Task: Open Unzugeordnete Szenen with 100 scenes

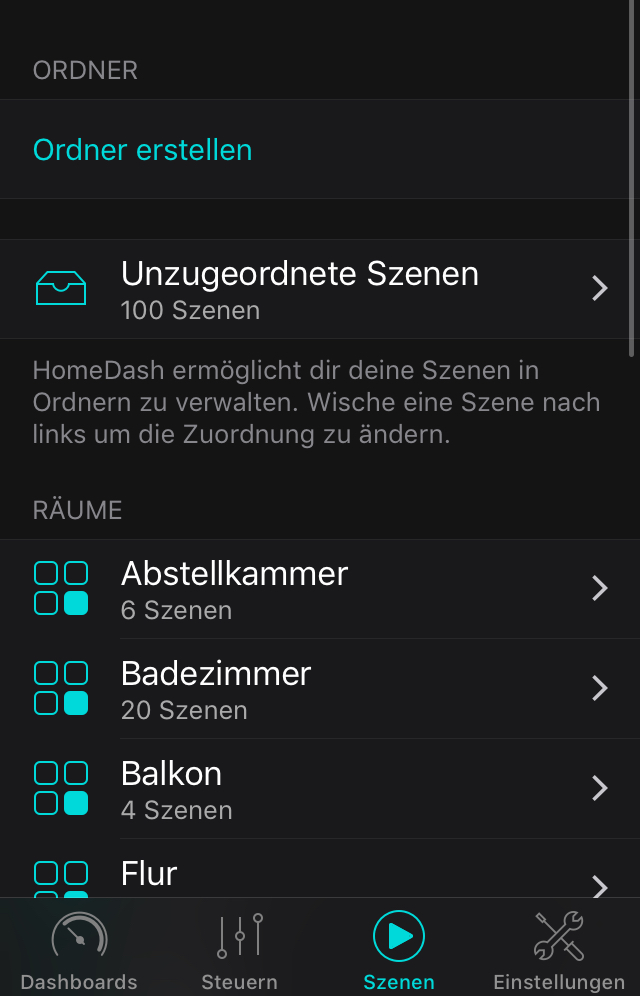Action: [320, 289]
